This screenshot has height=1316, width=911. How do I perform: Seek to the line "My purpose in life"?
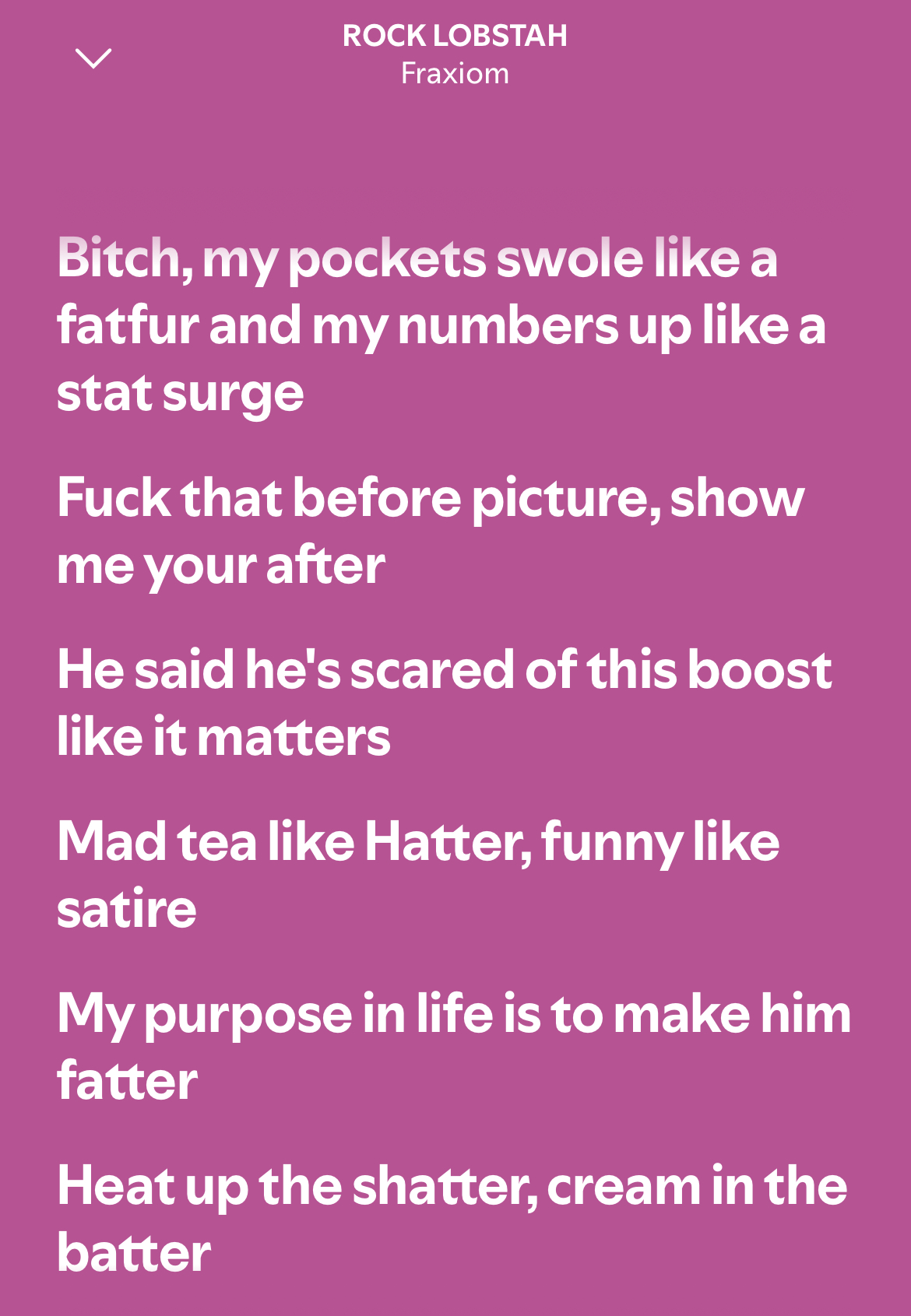(453, 1047)
